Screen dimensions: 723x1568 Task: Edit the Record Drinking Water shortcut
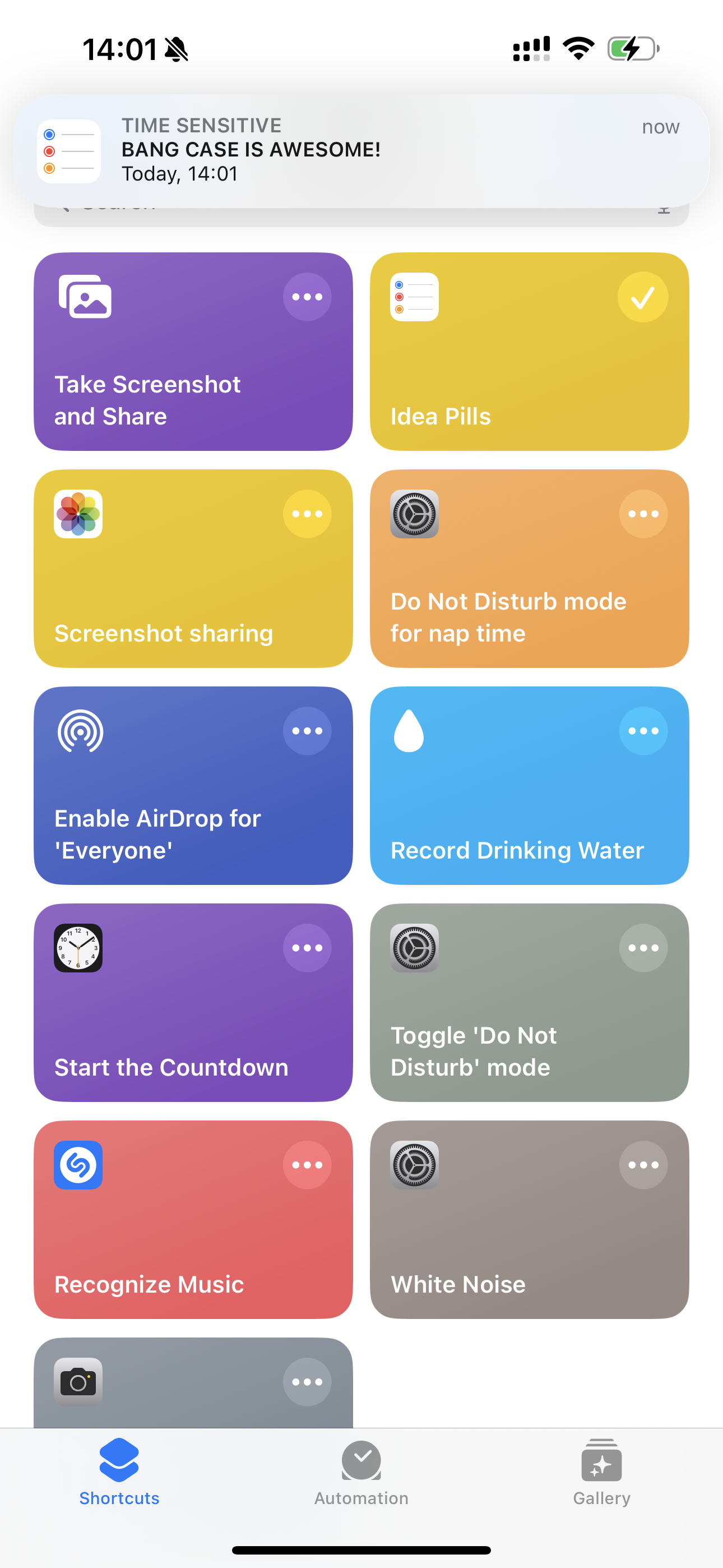(643, 731)
